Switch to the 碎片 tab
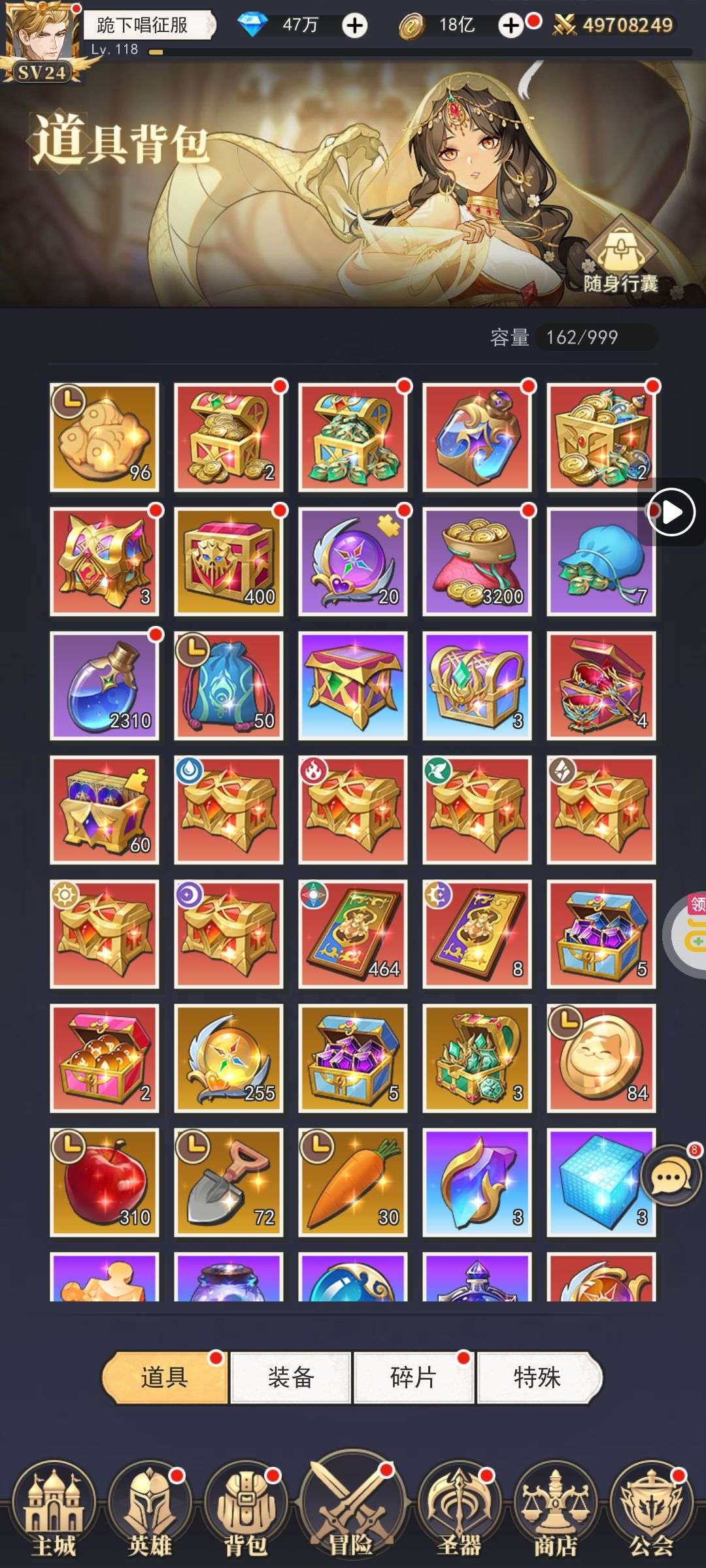 [413, 1377]
